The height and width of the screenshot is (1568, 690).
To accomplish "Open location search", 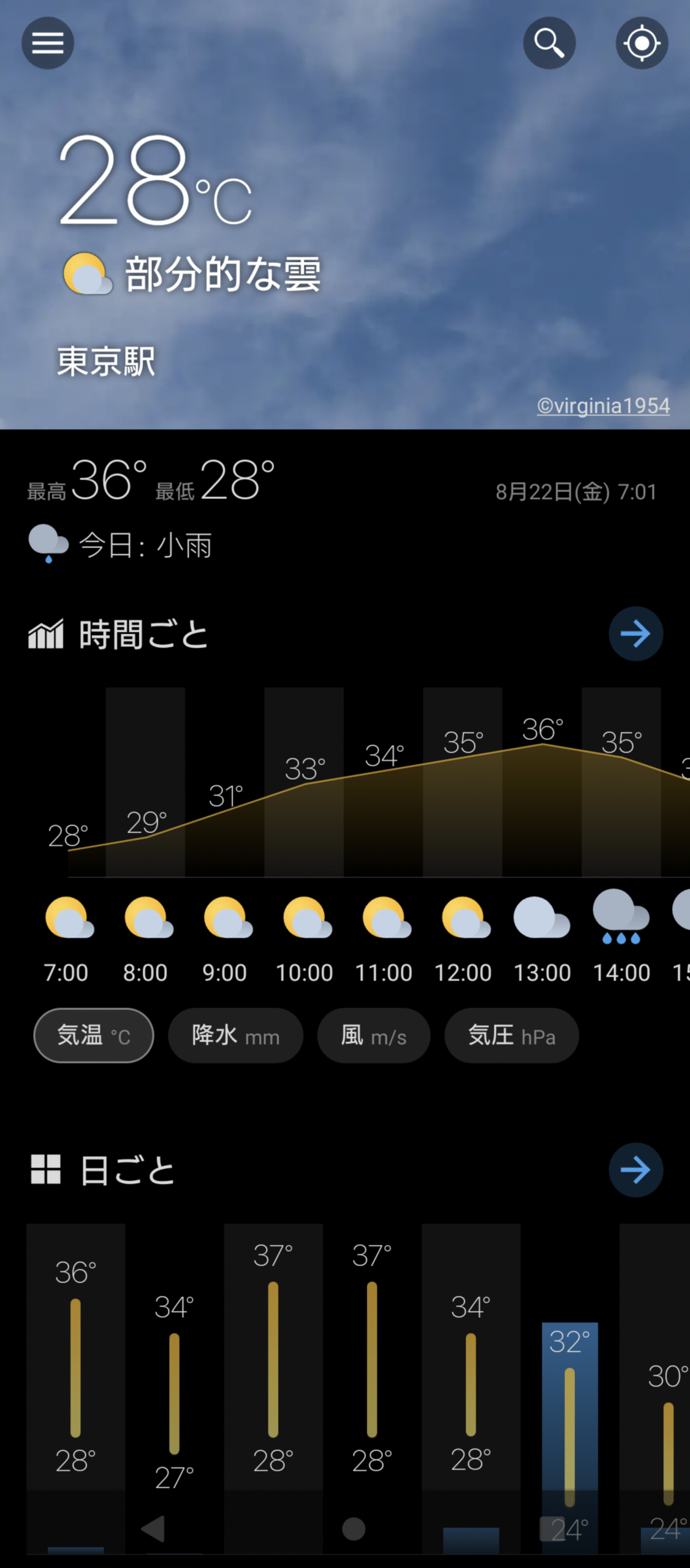I will 549,43.
